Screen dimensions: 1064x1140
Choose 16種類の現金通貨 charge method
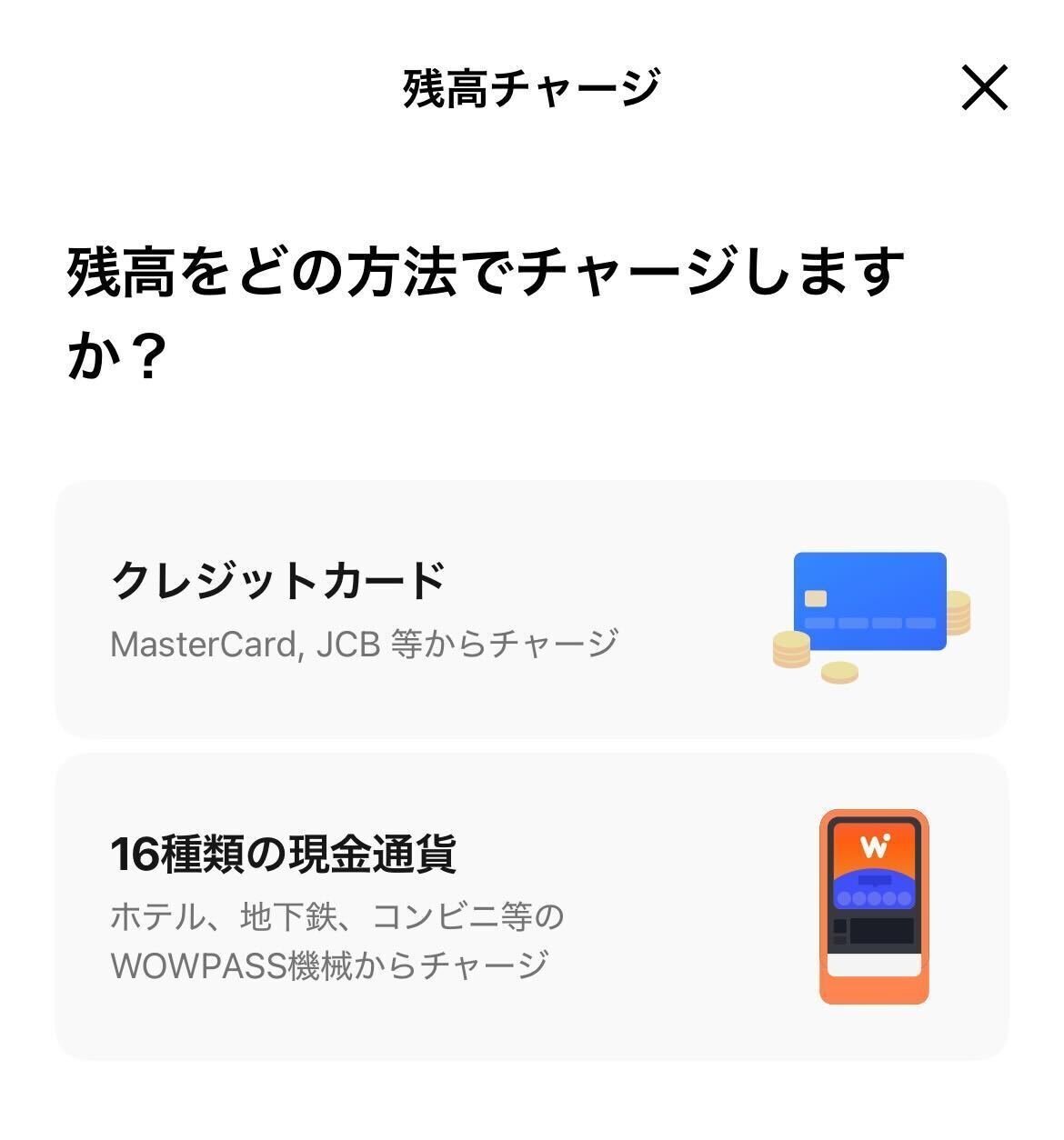pyautogui.click(x=531, y=905)
